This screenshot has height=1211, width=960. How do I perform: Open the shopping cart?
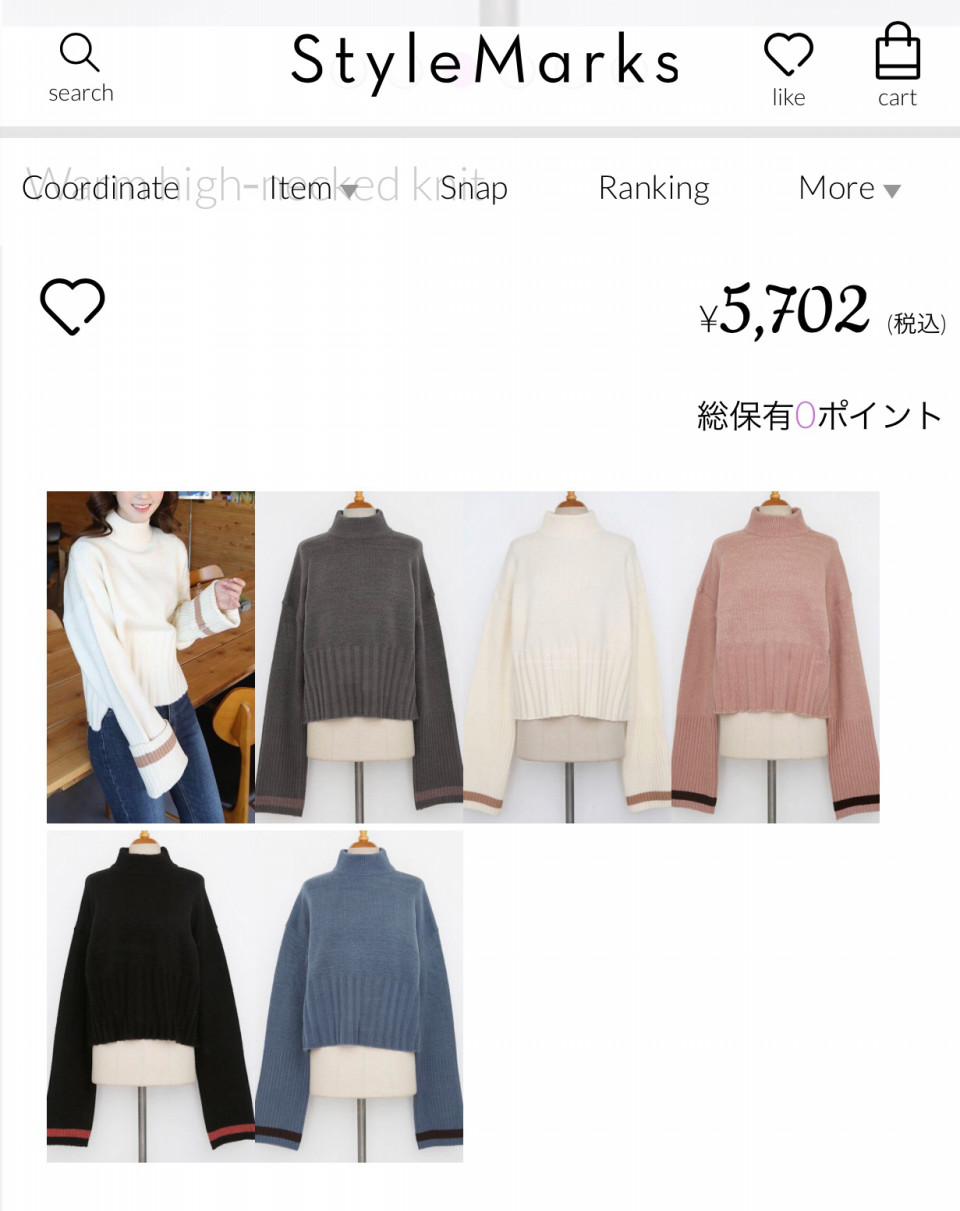(897, 66)
